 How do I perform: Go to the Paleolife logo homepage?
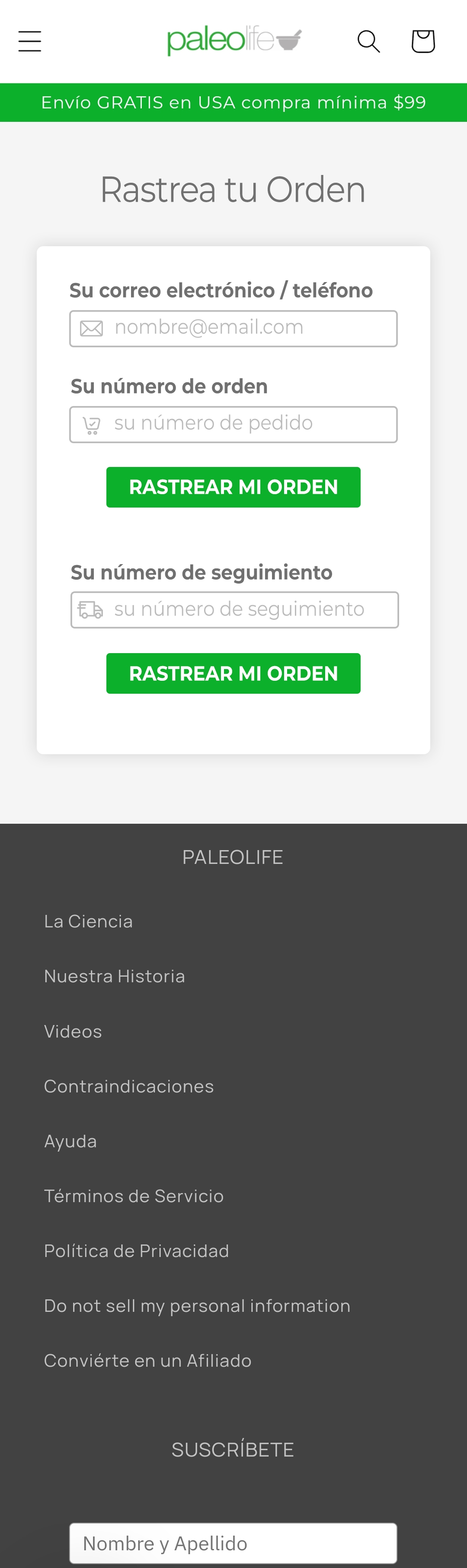(233, 41)
